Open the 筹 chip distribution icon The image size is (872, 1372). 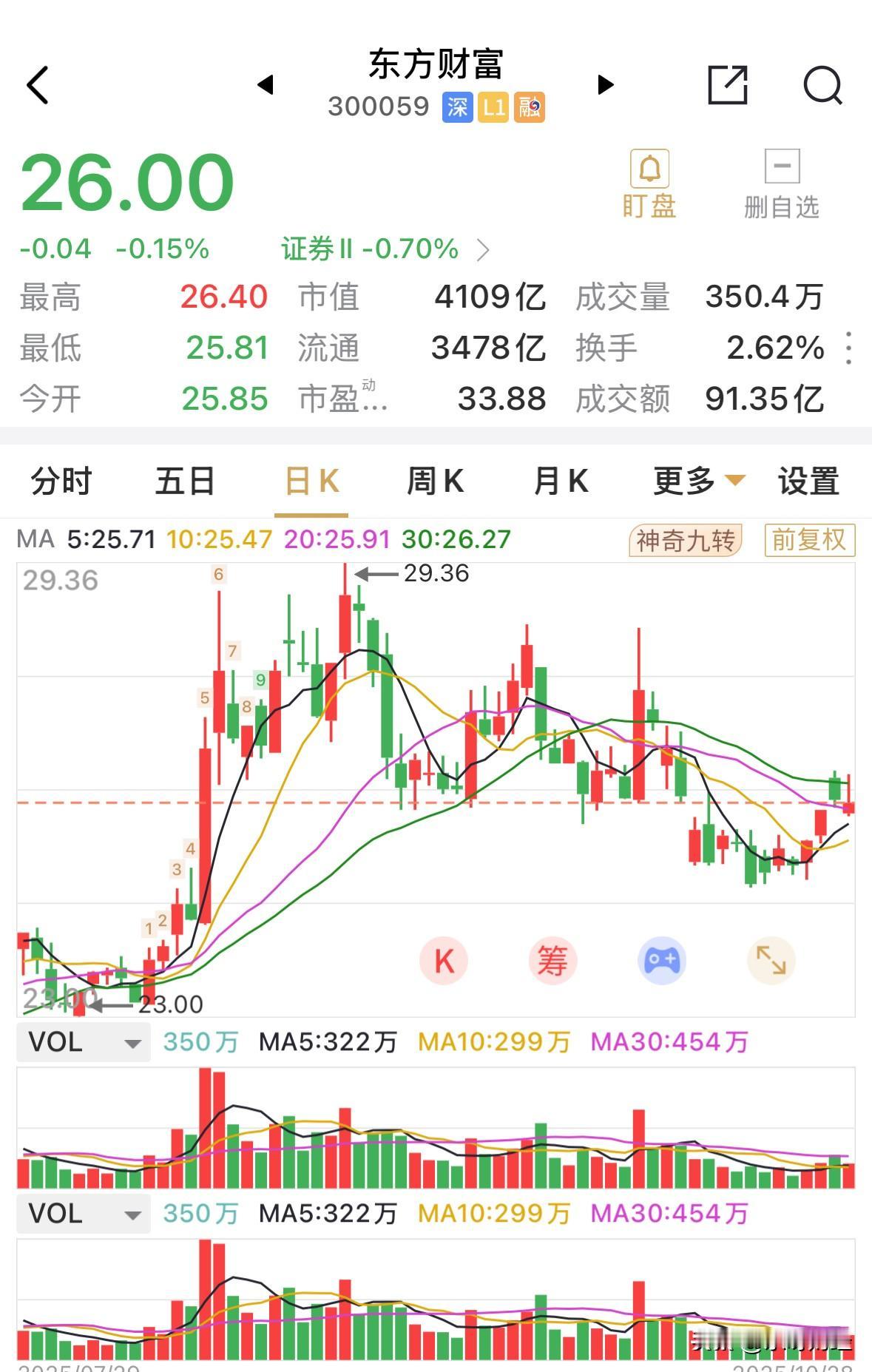click(x=553, y=959)
